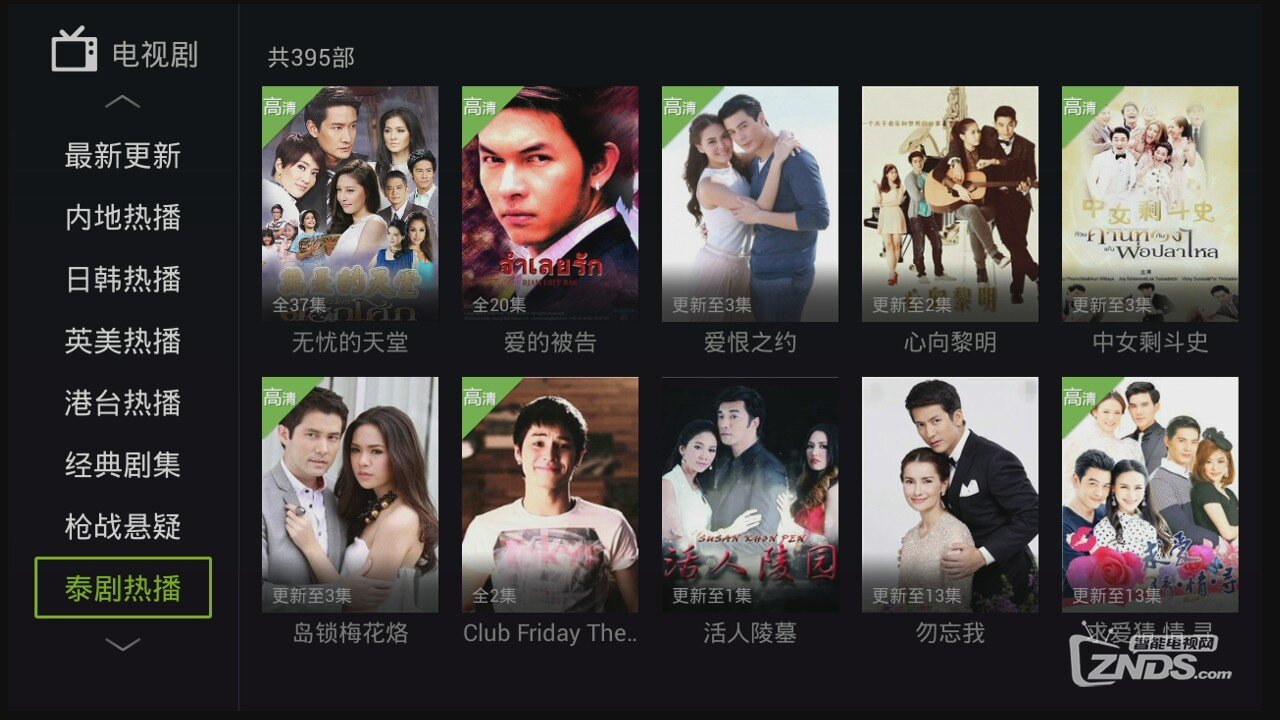1280x720 pixels.
Task: Switch to 英美热播 category
Action: click(123, 342)
